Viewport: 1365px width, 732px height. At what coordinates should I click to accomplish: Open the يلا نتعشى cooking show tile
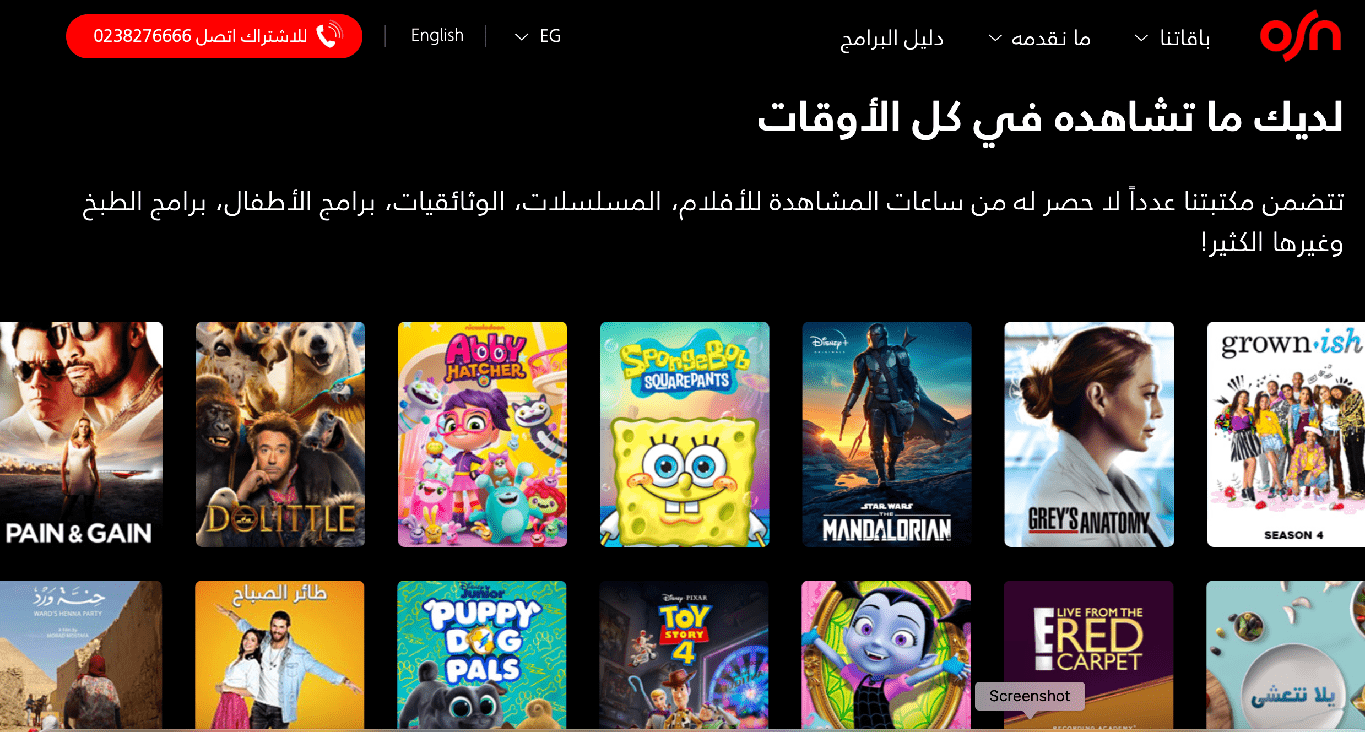pos(1286,655)
